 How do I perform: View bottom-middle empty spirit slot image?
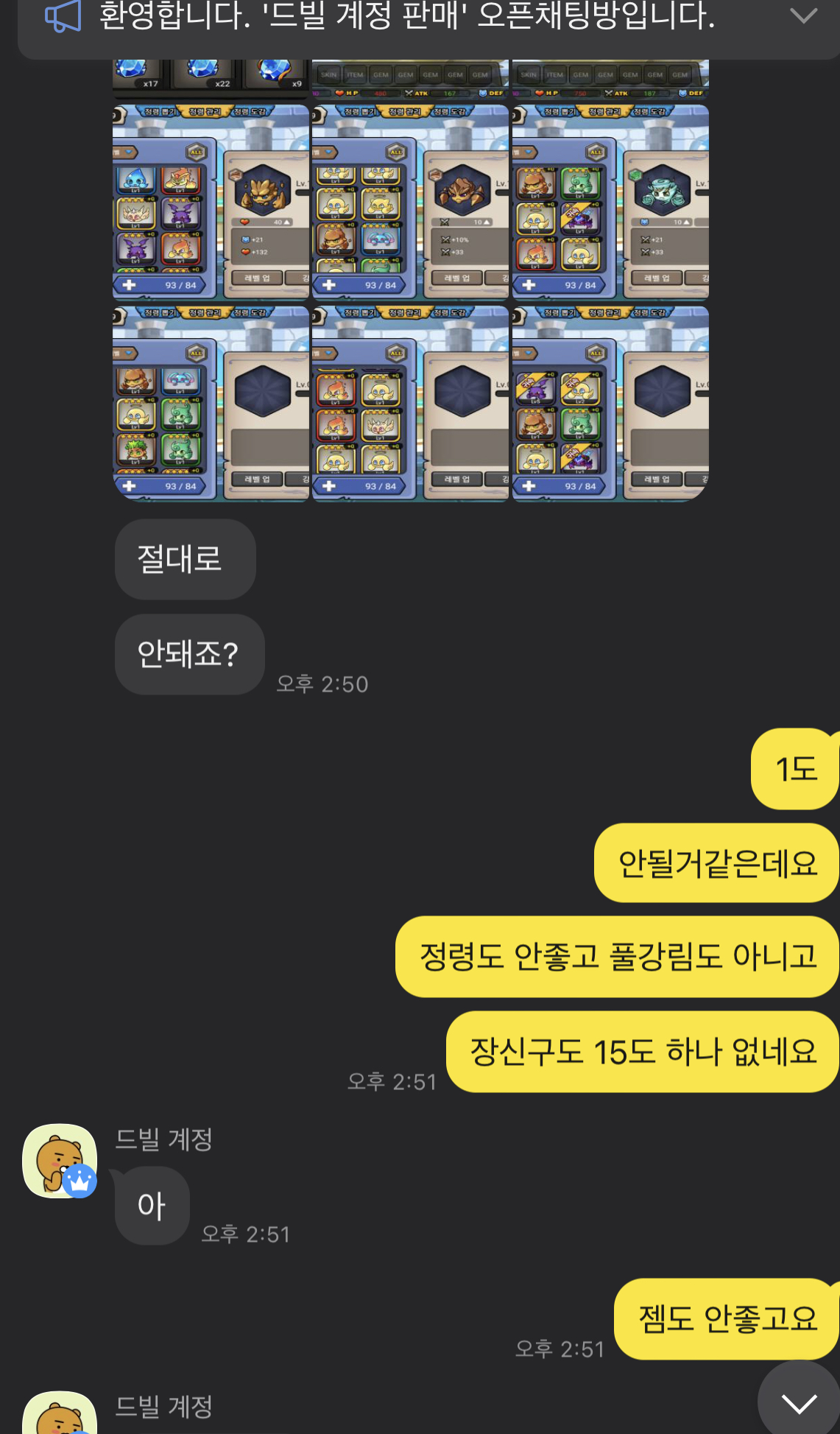pyautogui.click(x=410, y=404)
